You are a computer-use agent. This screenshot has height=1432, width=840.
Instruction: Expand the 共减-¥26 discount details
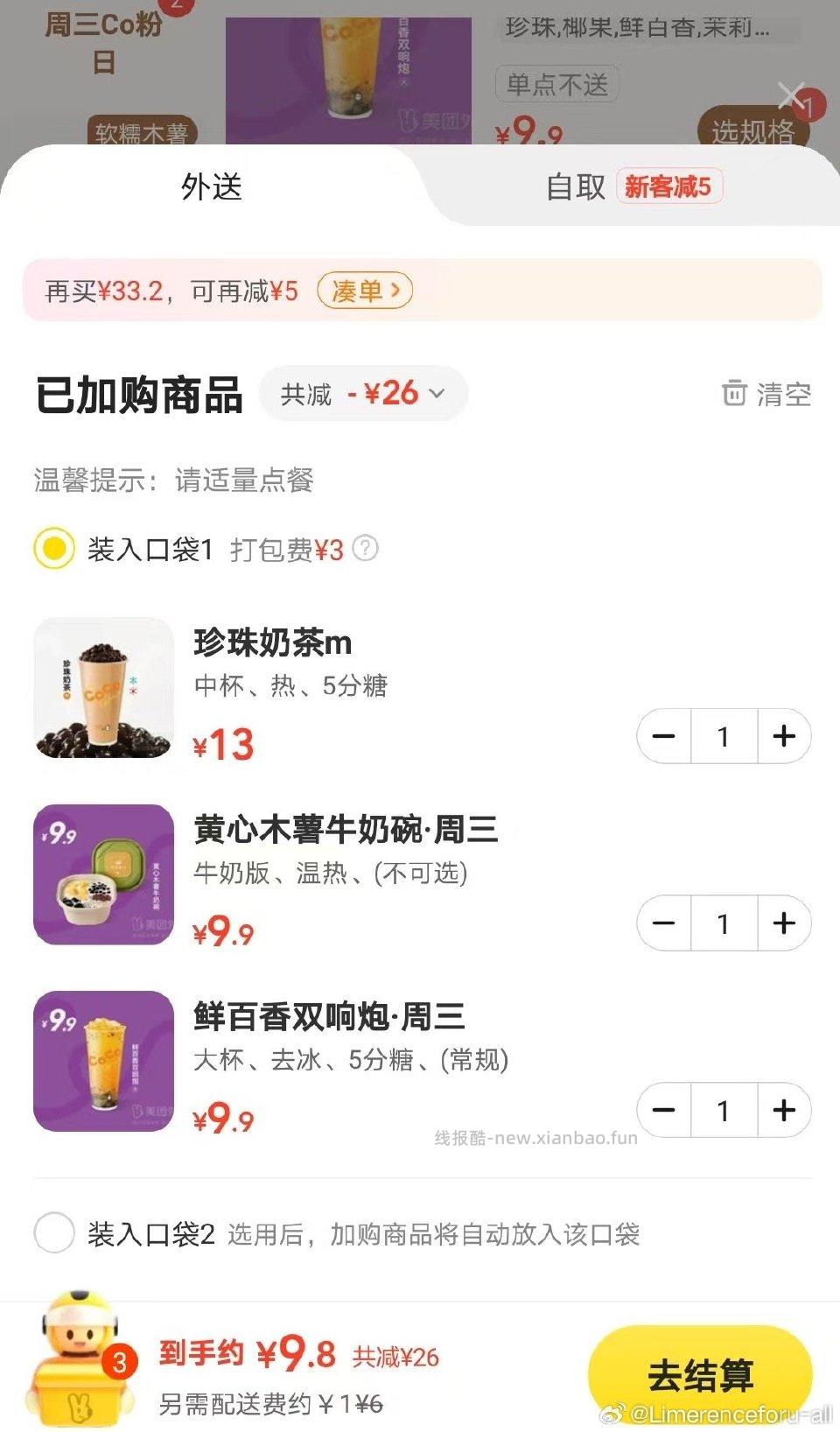tap(363, 393)
